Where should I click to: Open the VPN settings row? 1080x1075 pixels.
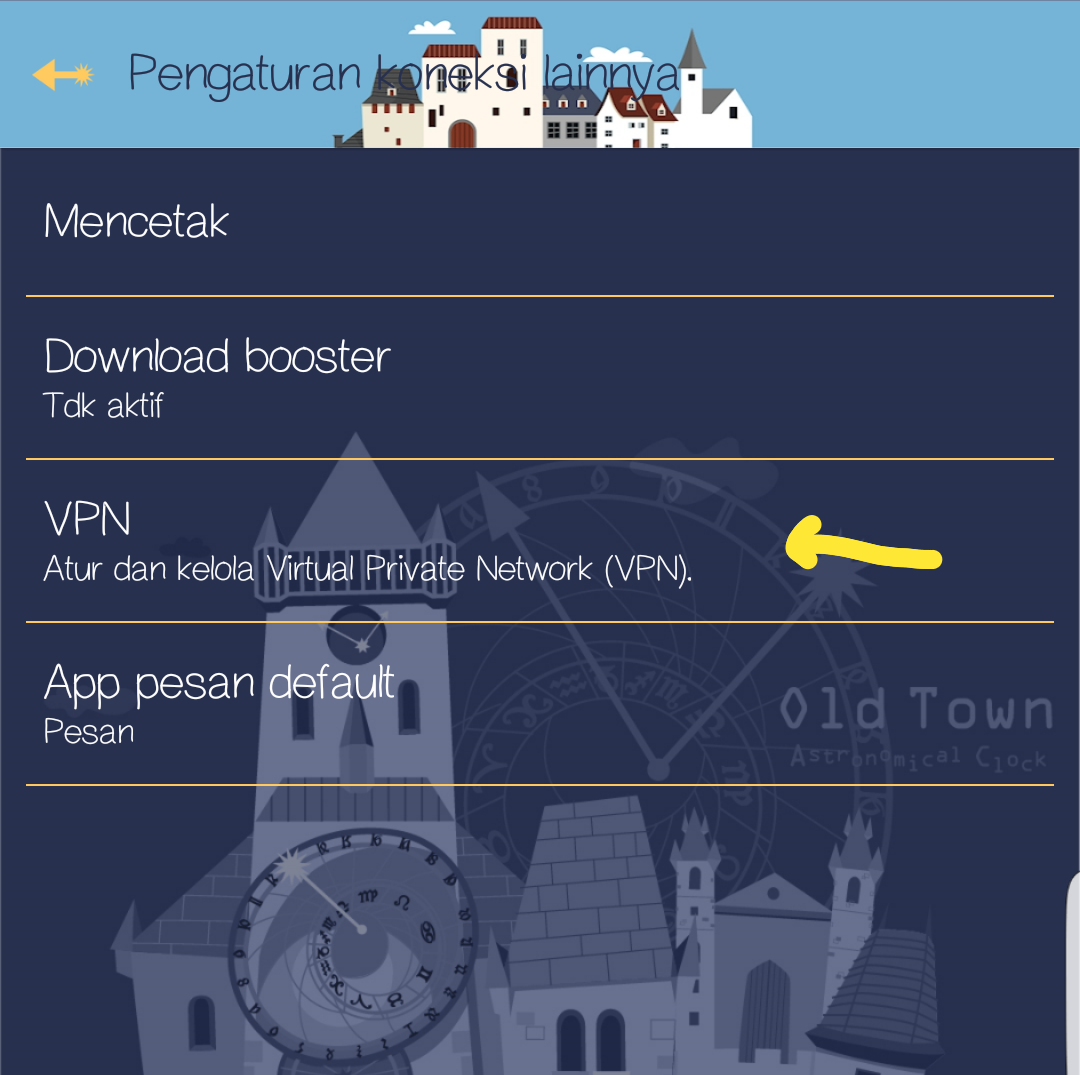pos(540,541)
